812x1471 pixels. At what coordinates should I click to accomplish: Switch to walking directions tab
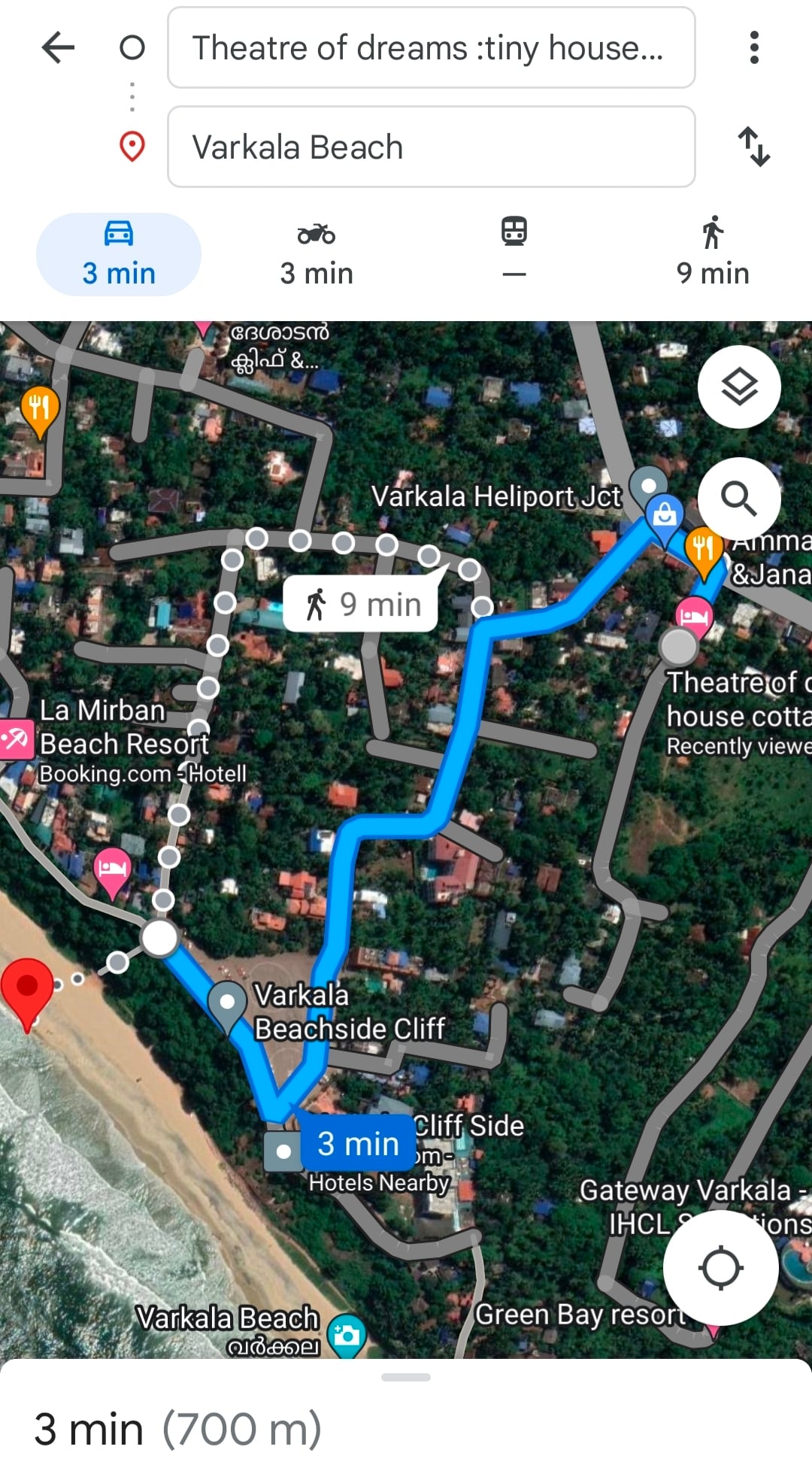[x=712, y=254]
